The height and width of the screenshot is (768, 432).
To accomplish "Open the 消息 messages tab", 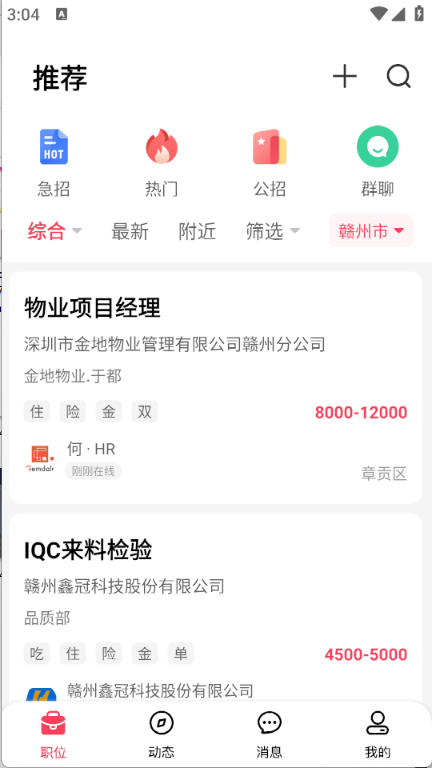I will (269, 735).
